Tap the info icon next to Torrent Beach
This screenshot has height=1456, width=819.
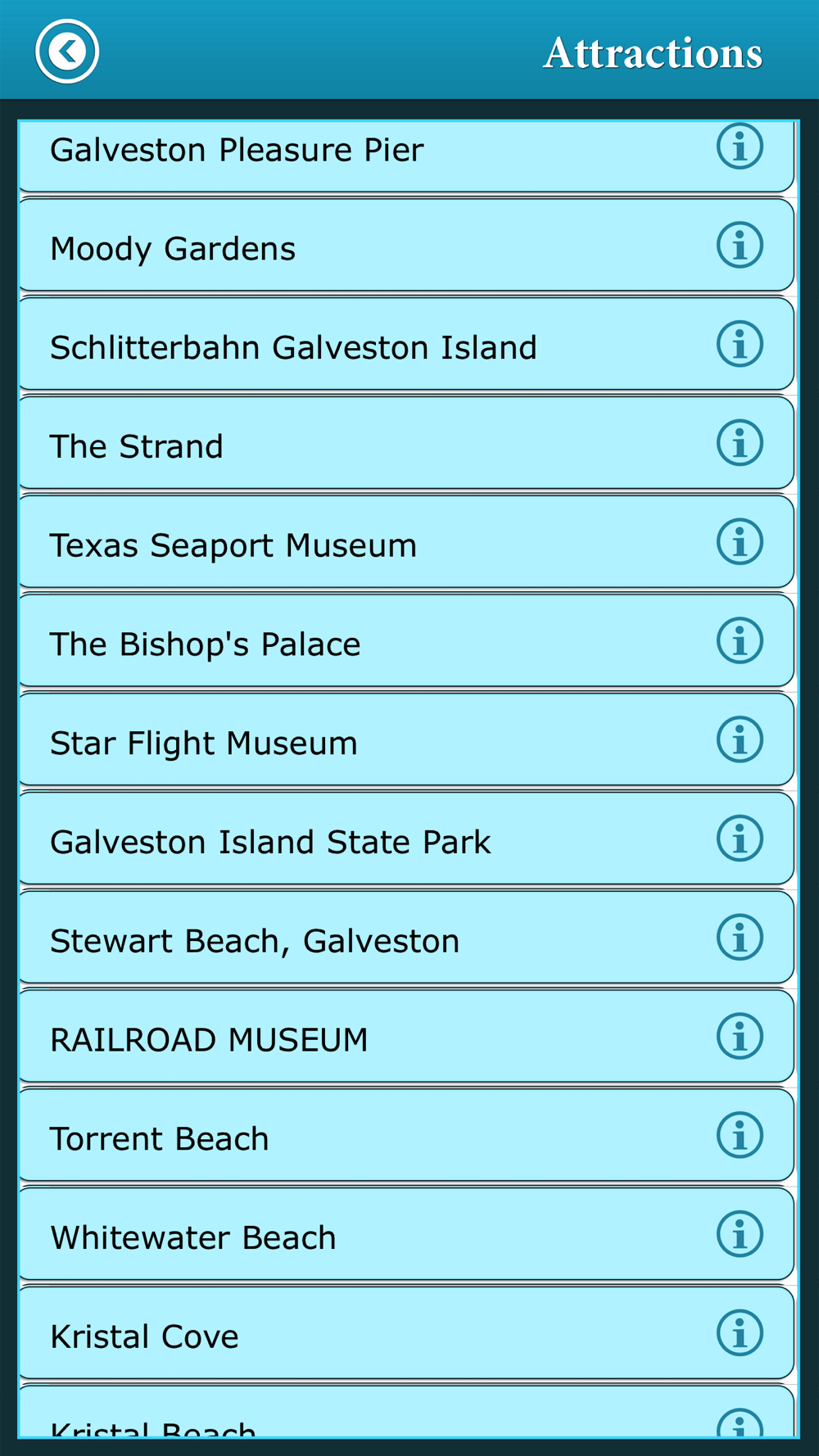click(x=740, y=1135)
